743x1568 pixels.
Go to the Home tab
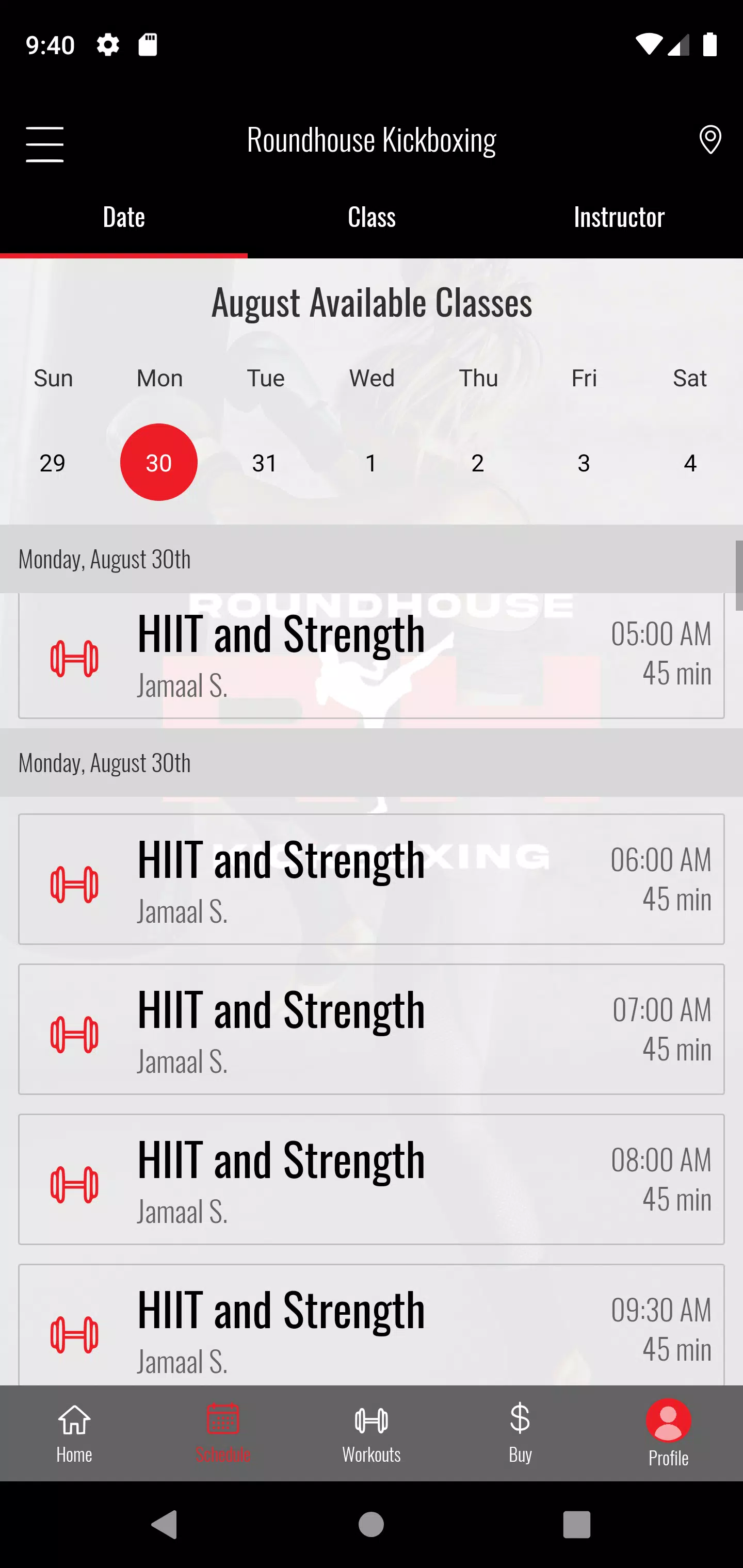coord(74,1433)
